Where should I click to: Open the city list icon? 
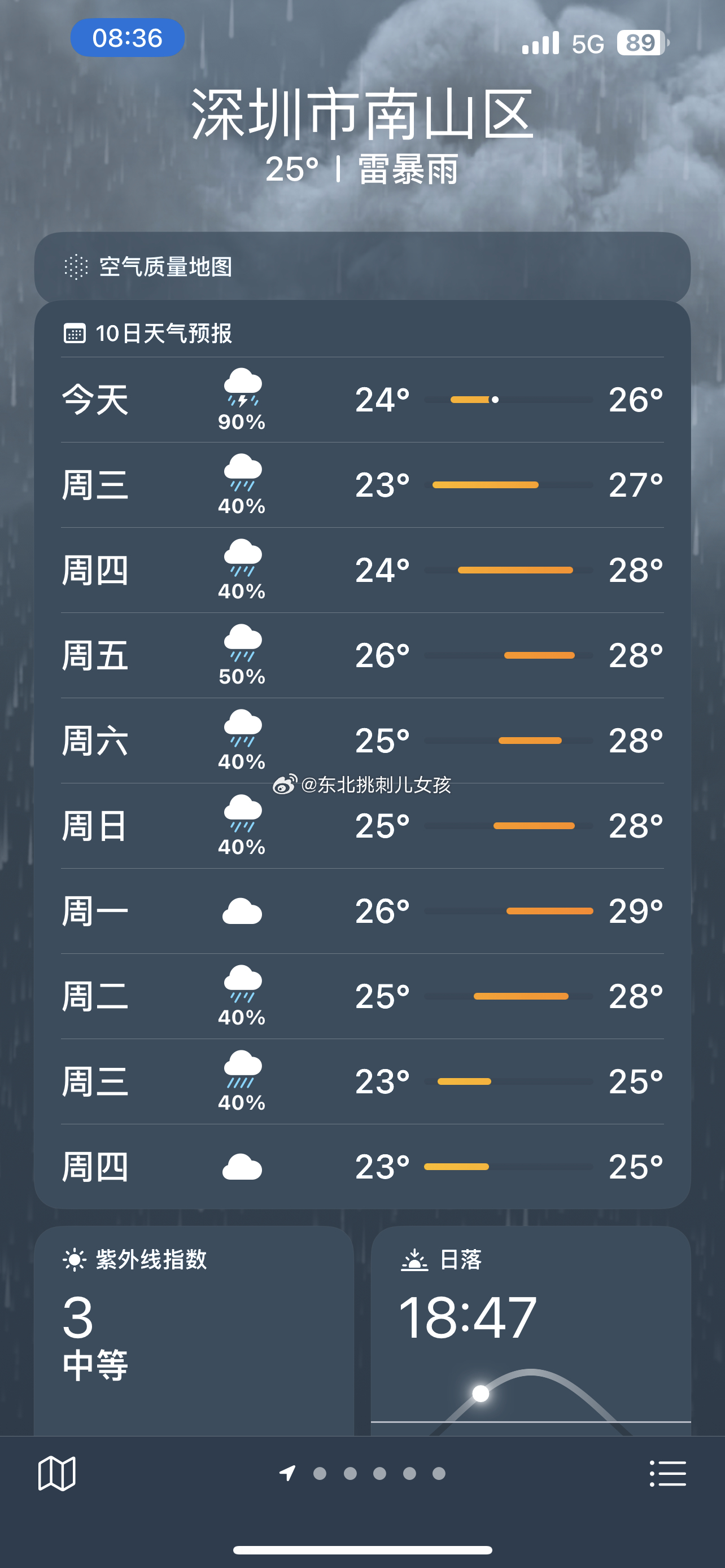668,1473
